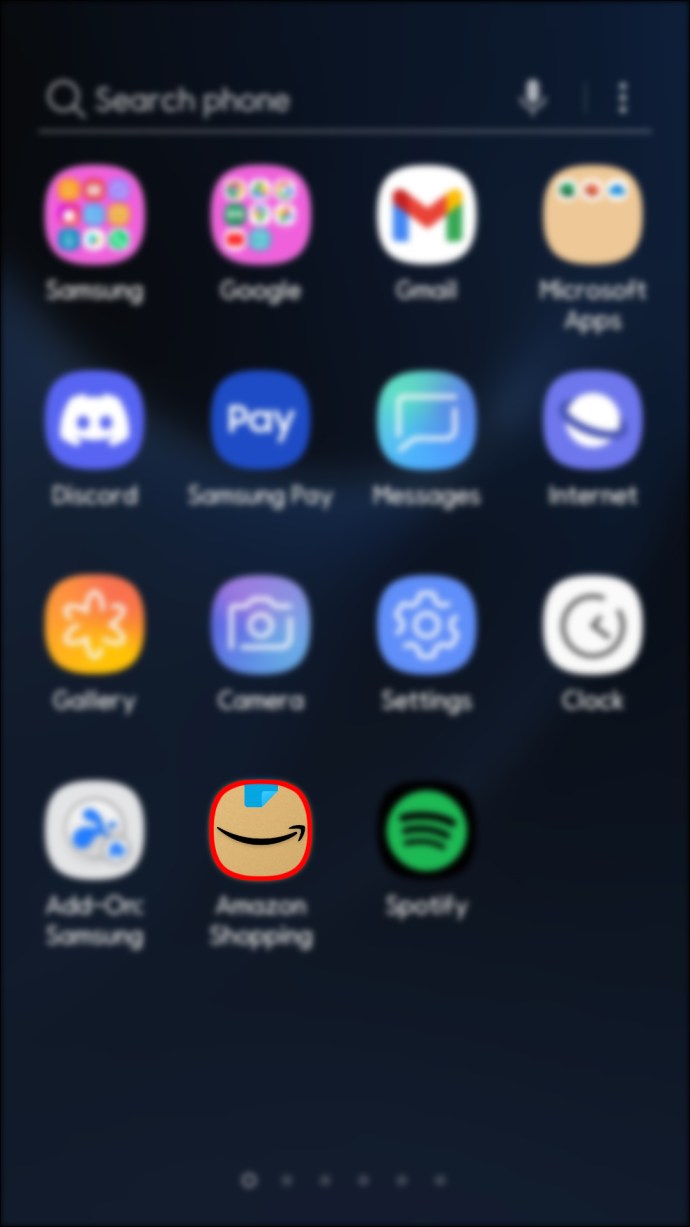Screen dimensions: 690x1227
Task: Launch the Discord app
Action: [95, 420]
